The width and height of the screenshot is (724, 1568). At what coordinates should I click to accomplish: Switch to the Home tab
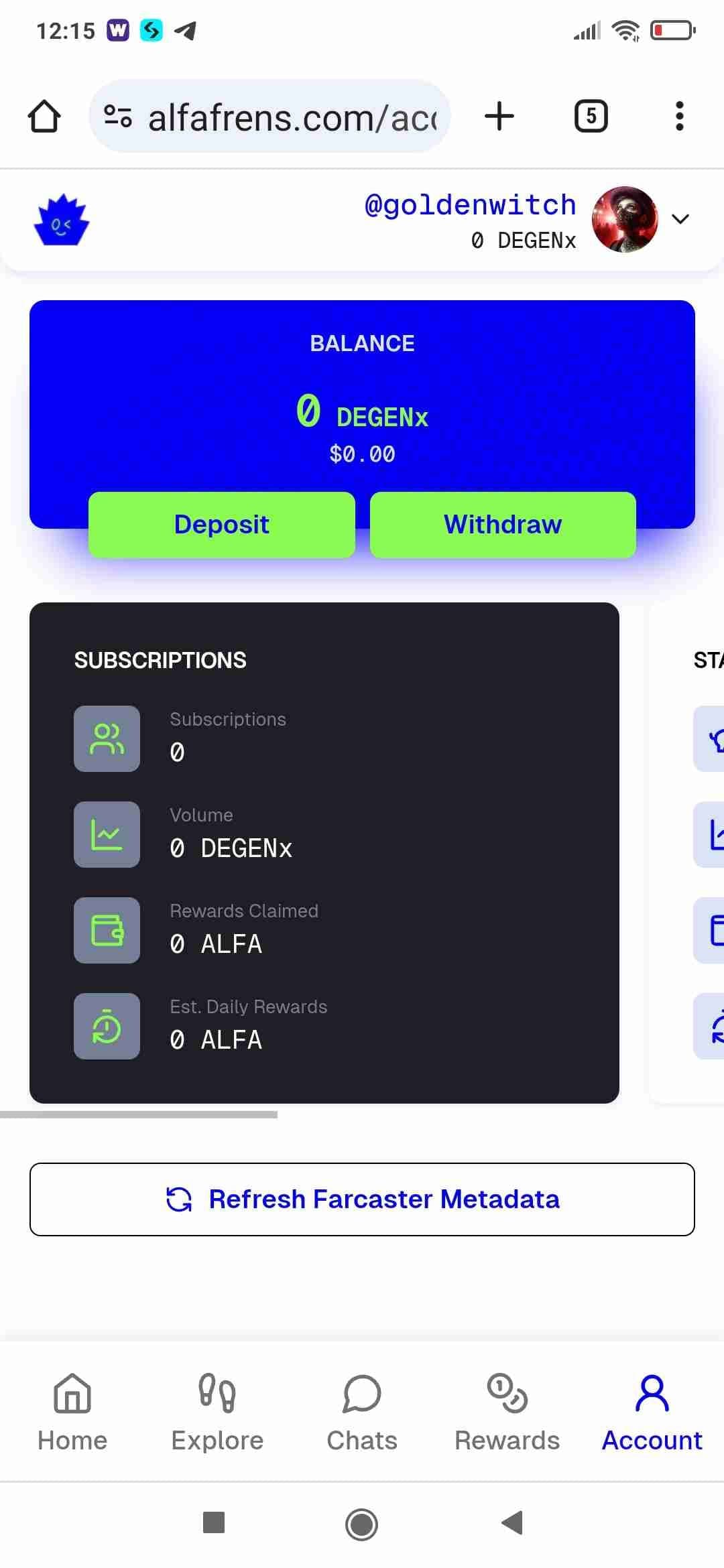(x=72, y=1411)
